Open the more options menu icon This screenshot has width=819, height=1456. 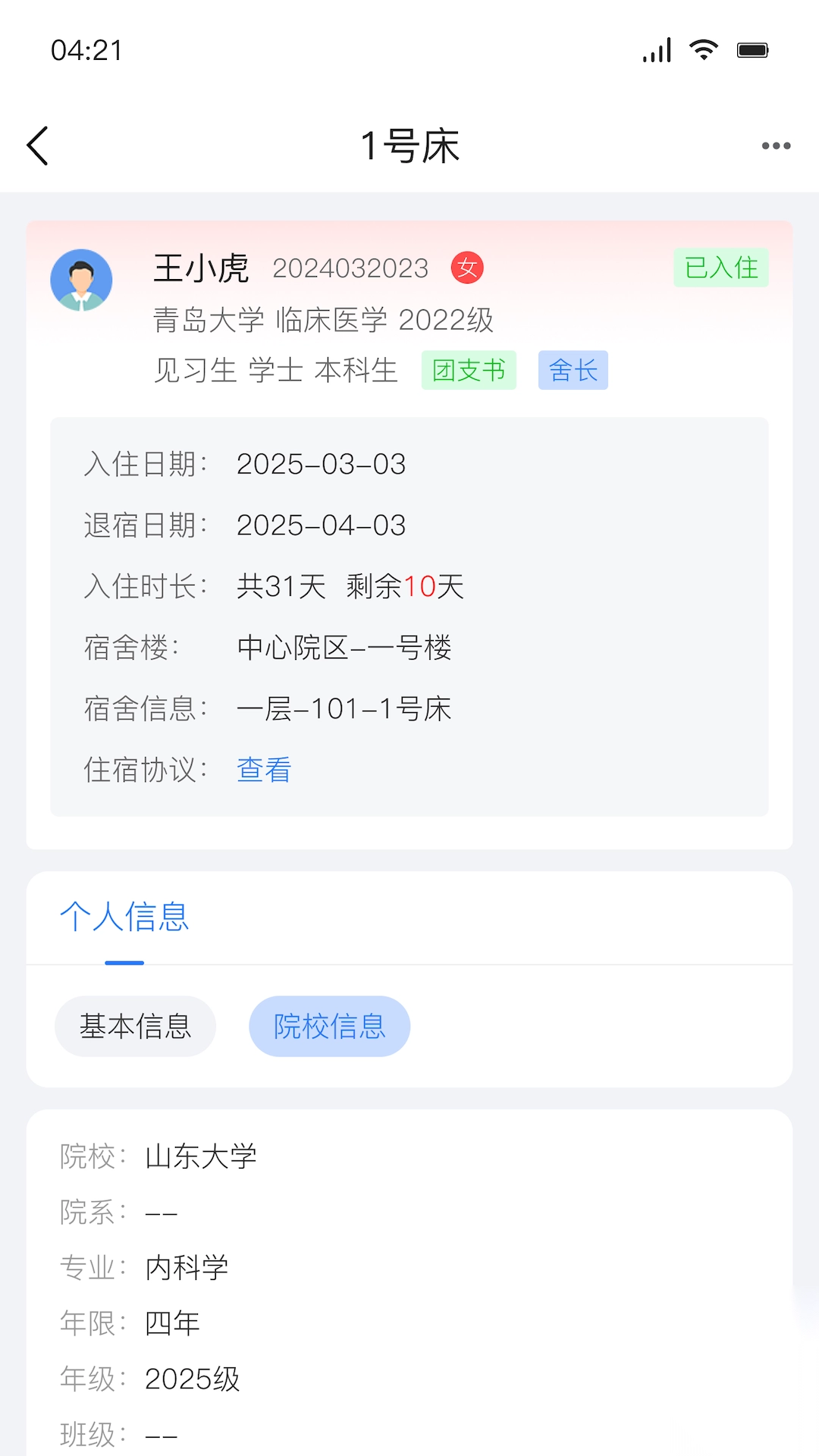[x=774, y=145]
